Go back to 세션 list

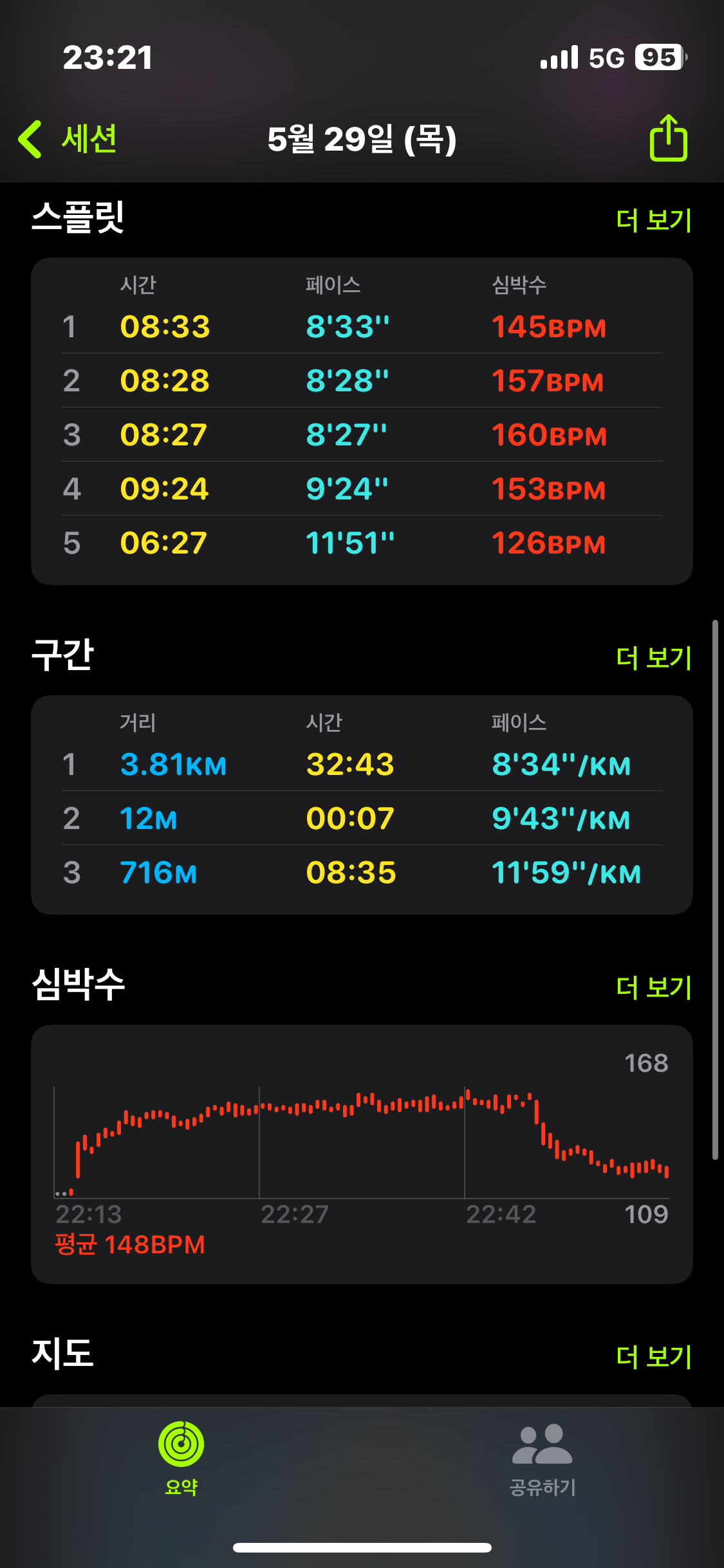(x=68, y=139)
